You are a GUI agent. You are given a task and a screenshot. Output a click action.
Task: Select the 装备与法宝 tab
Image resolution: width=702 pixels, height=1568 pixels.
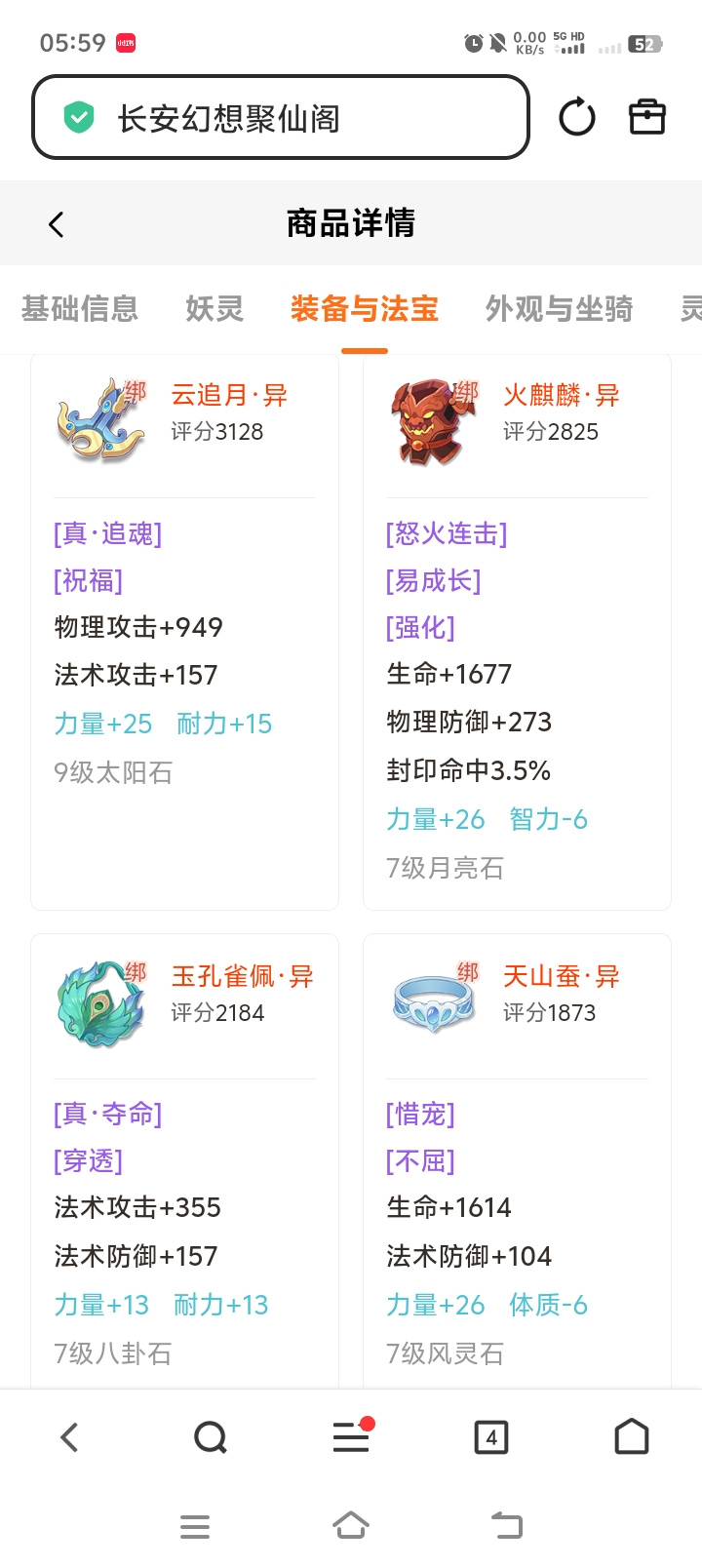(x=365, y=309)
